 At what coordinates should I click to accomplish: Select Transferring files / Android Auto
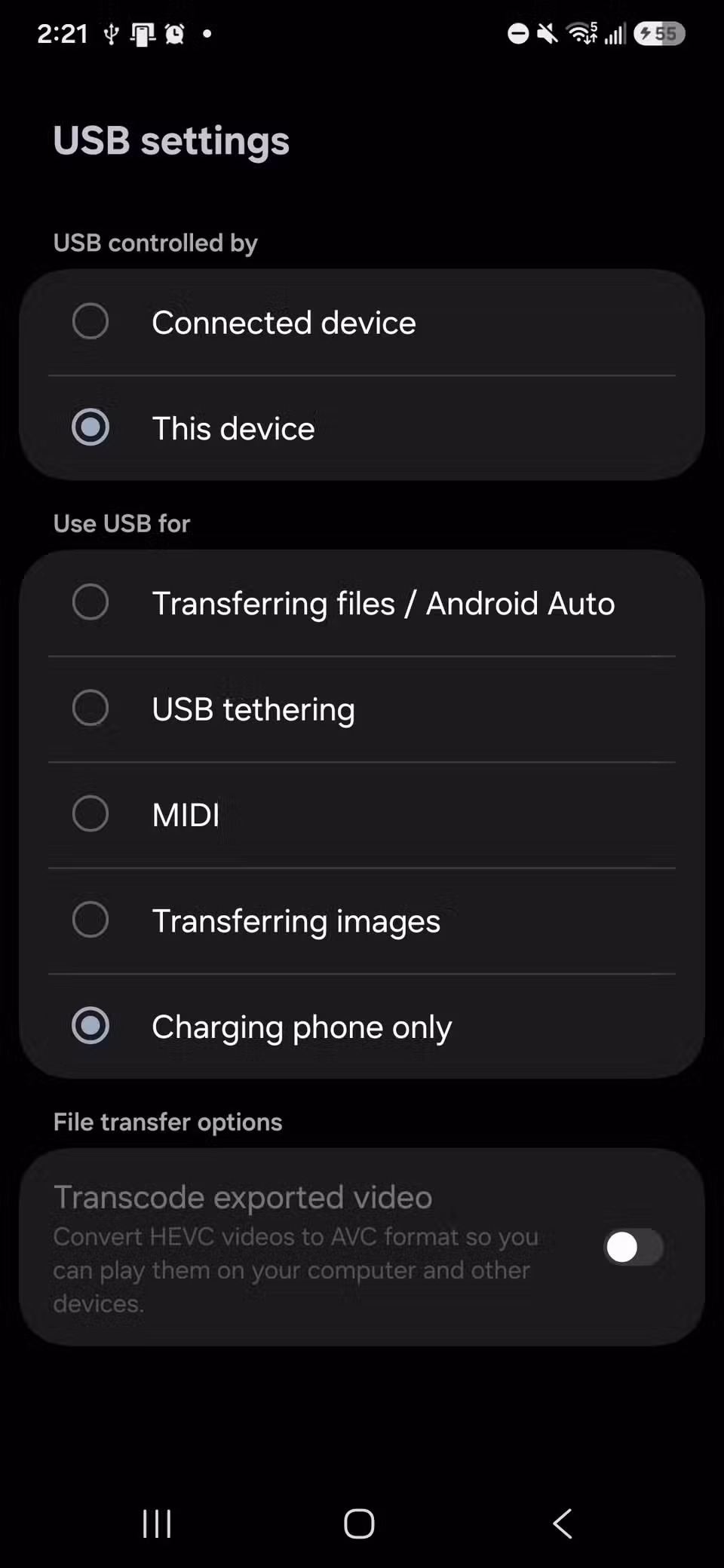tap(362, 603)
